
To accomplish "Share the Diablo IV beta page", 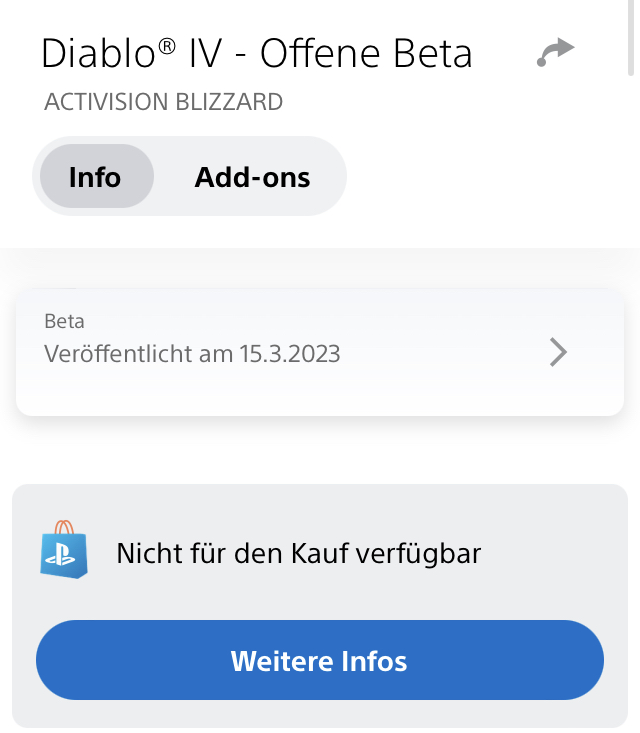I will tap(556, 53).
